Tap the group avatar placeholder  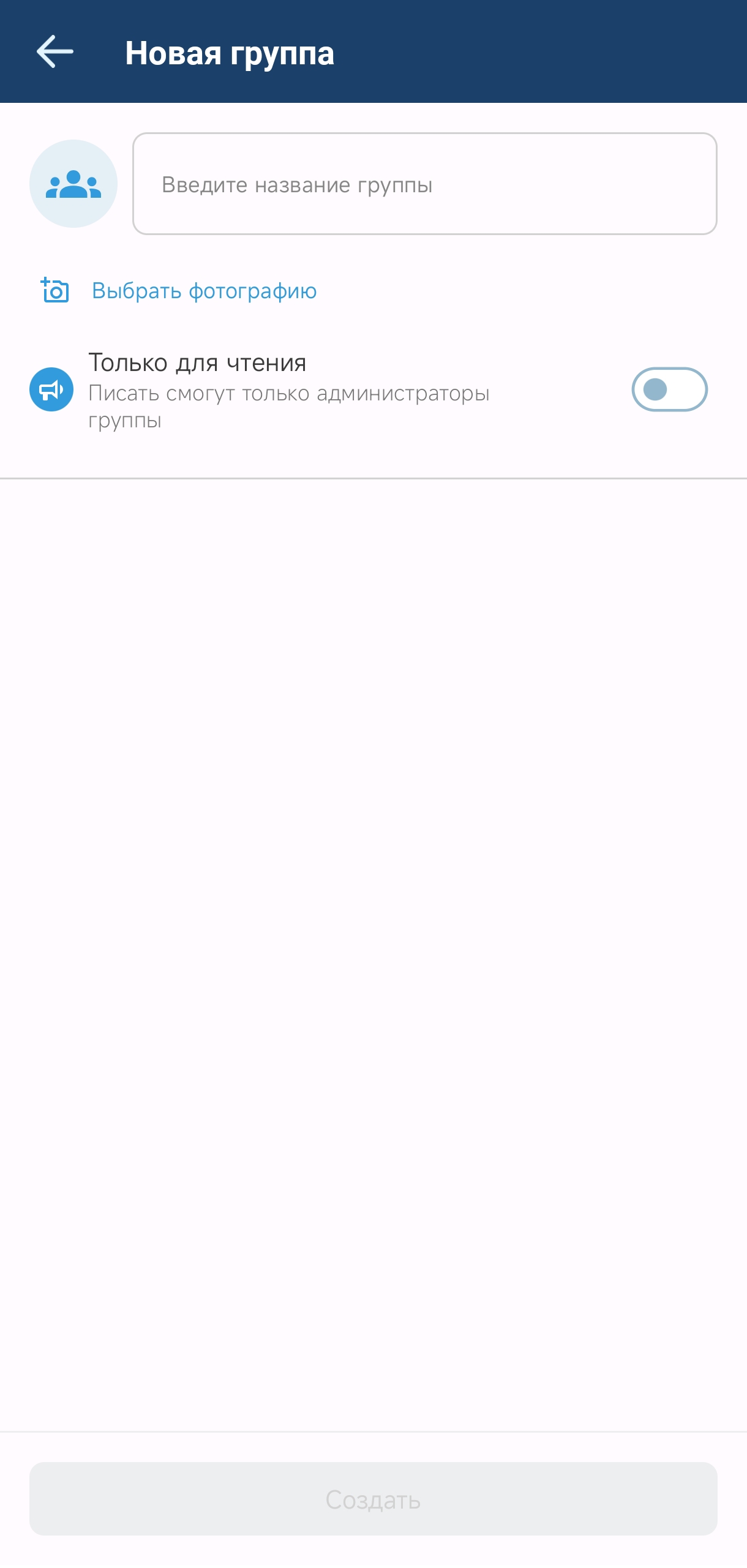[73, 184]
